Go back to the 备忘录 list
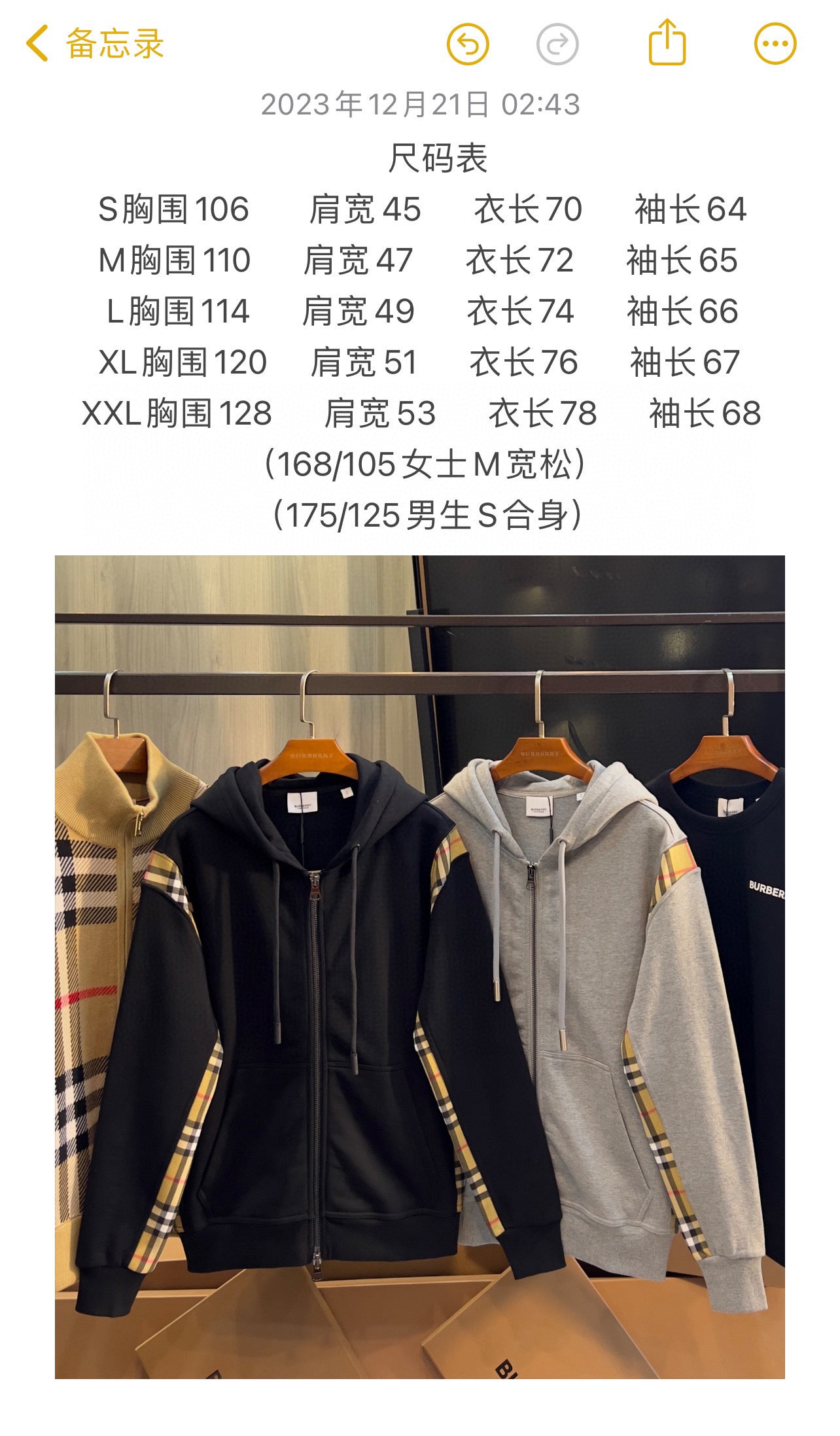Screen dimensions: 840x1436 coord(94,44)
